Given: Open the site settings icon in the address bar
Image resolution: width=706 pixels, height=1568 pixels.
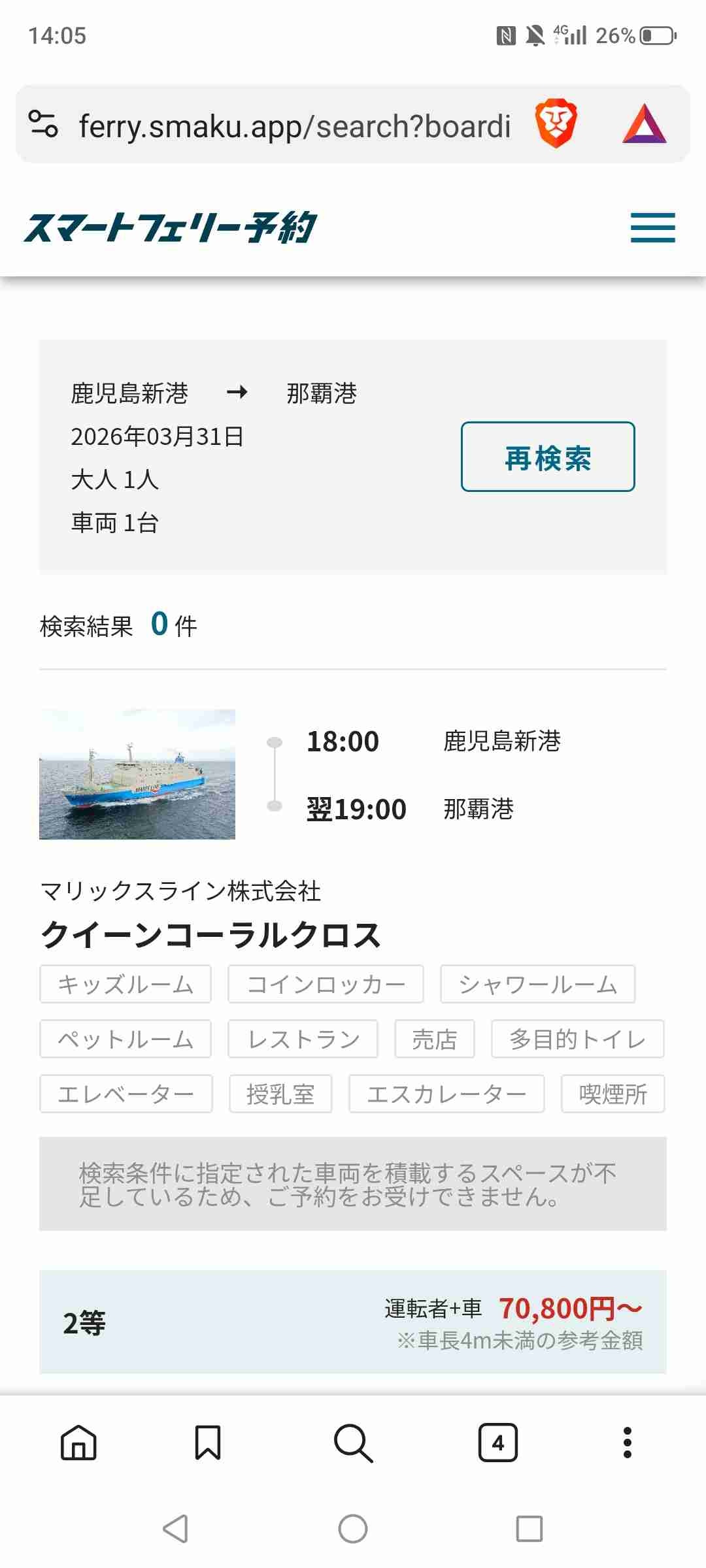Looking at the screenshot, I should click(x=43, y=124).
